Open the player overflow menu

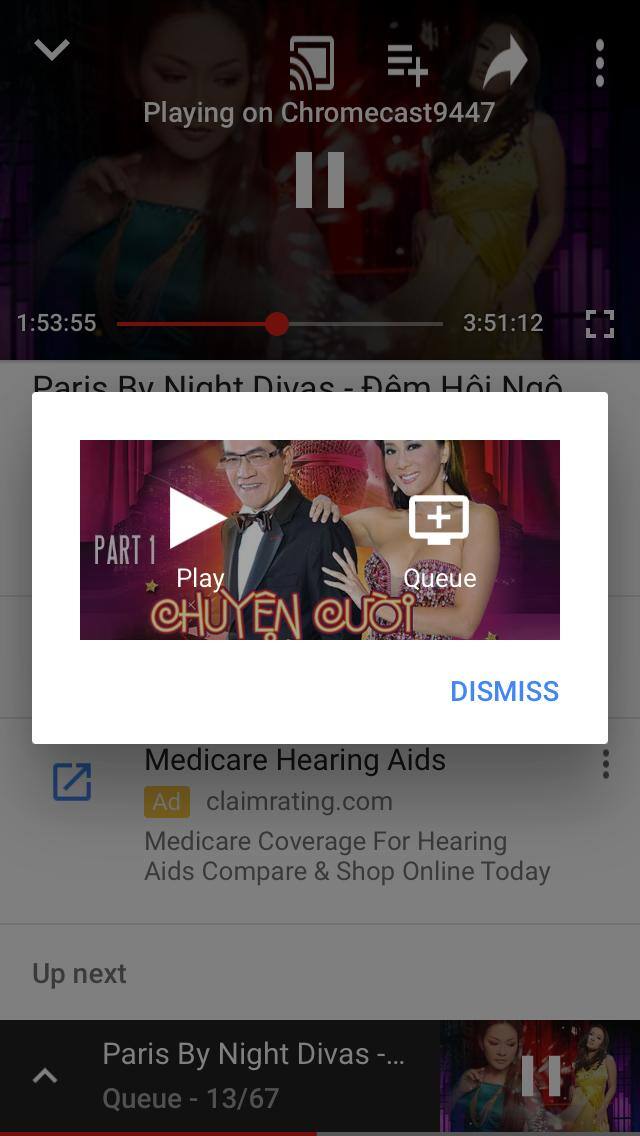tap(599, 63)
